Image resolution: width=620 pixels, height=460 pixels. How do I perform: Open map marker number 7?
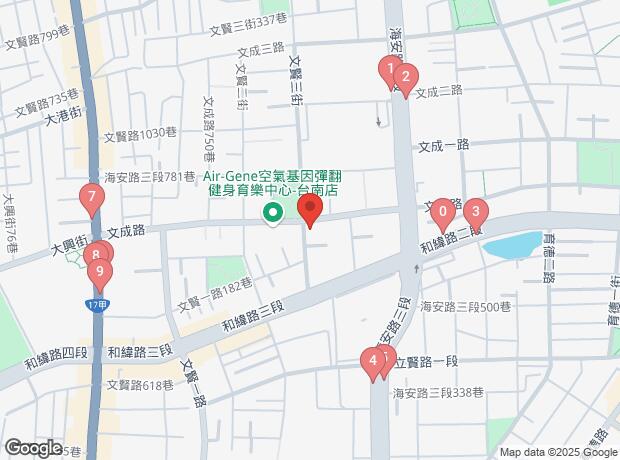[x=92, y=197]
